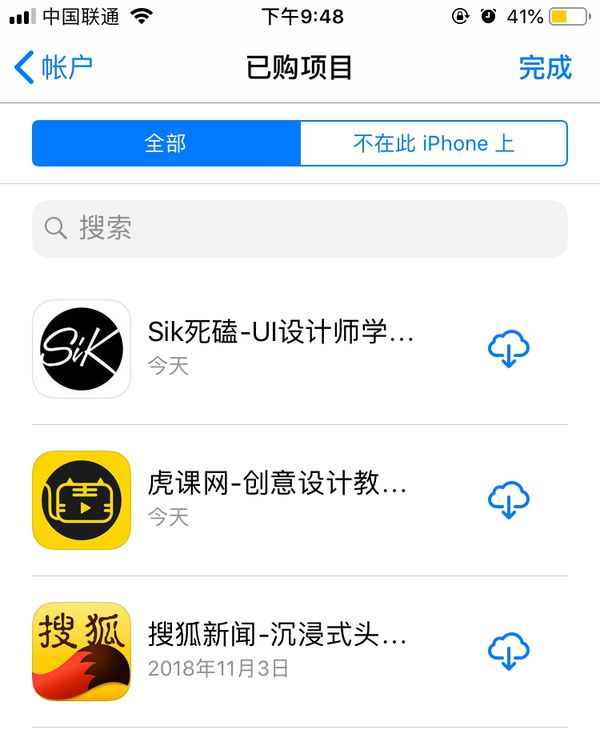This screenshot has height=742, width=600.
Task: Open 虎课网-创意设计教 app row
Action: pos(278,498)
